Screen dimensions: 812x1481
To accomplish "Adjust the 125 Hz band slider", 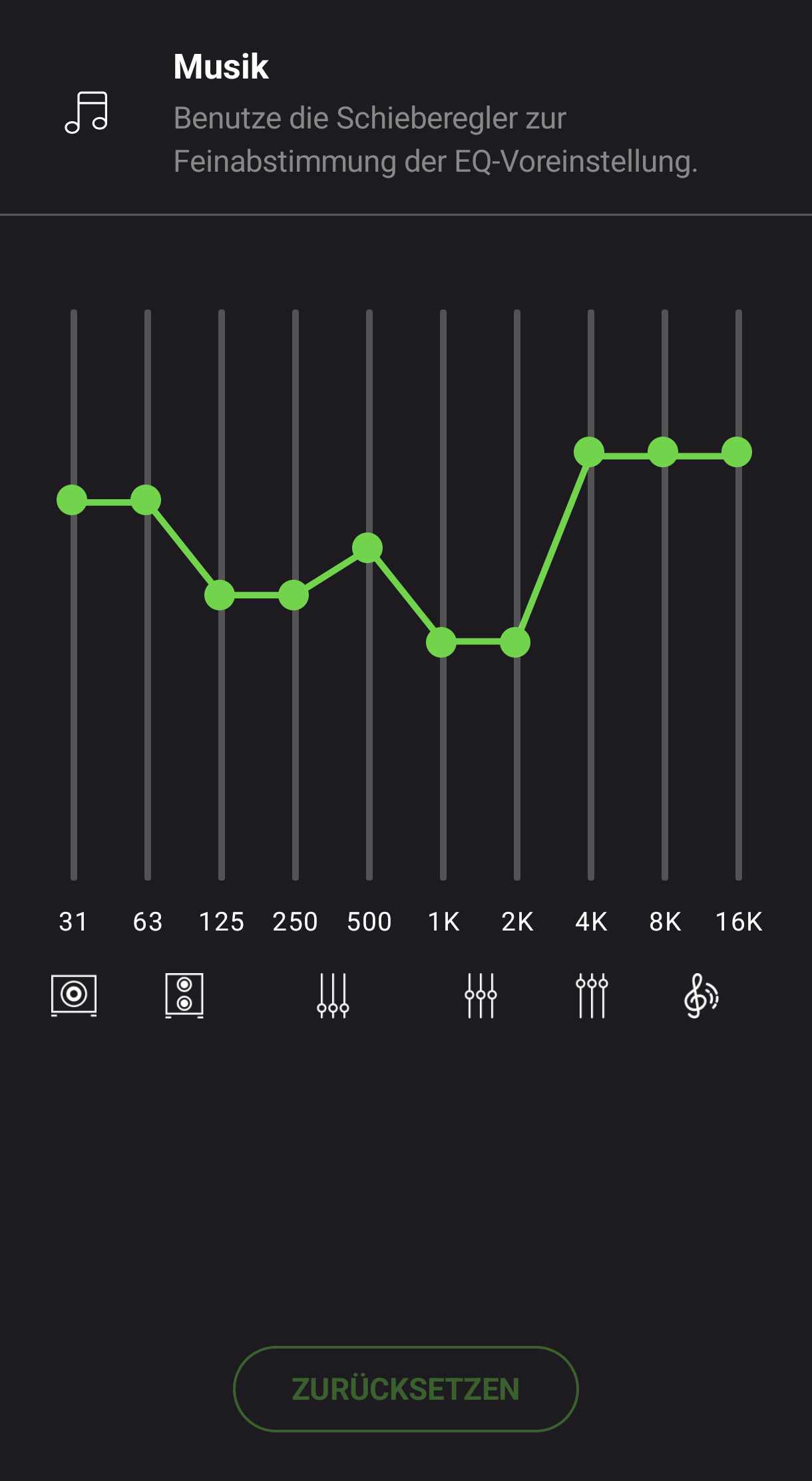I will click(x=220, y=595).
